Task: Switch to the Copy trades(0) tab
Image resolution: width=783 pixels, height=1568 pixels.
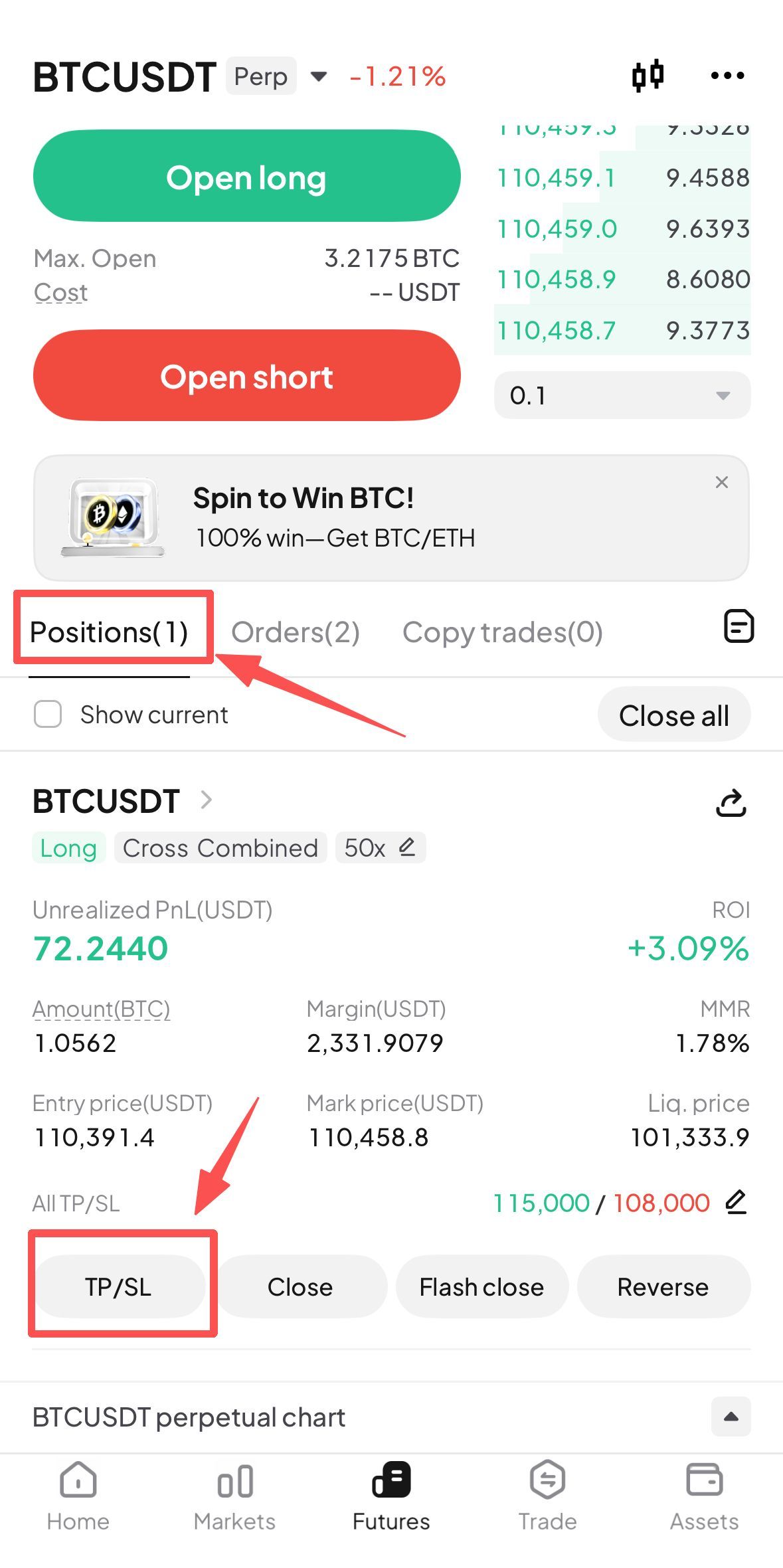Action: [x=502, y=632]
